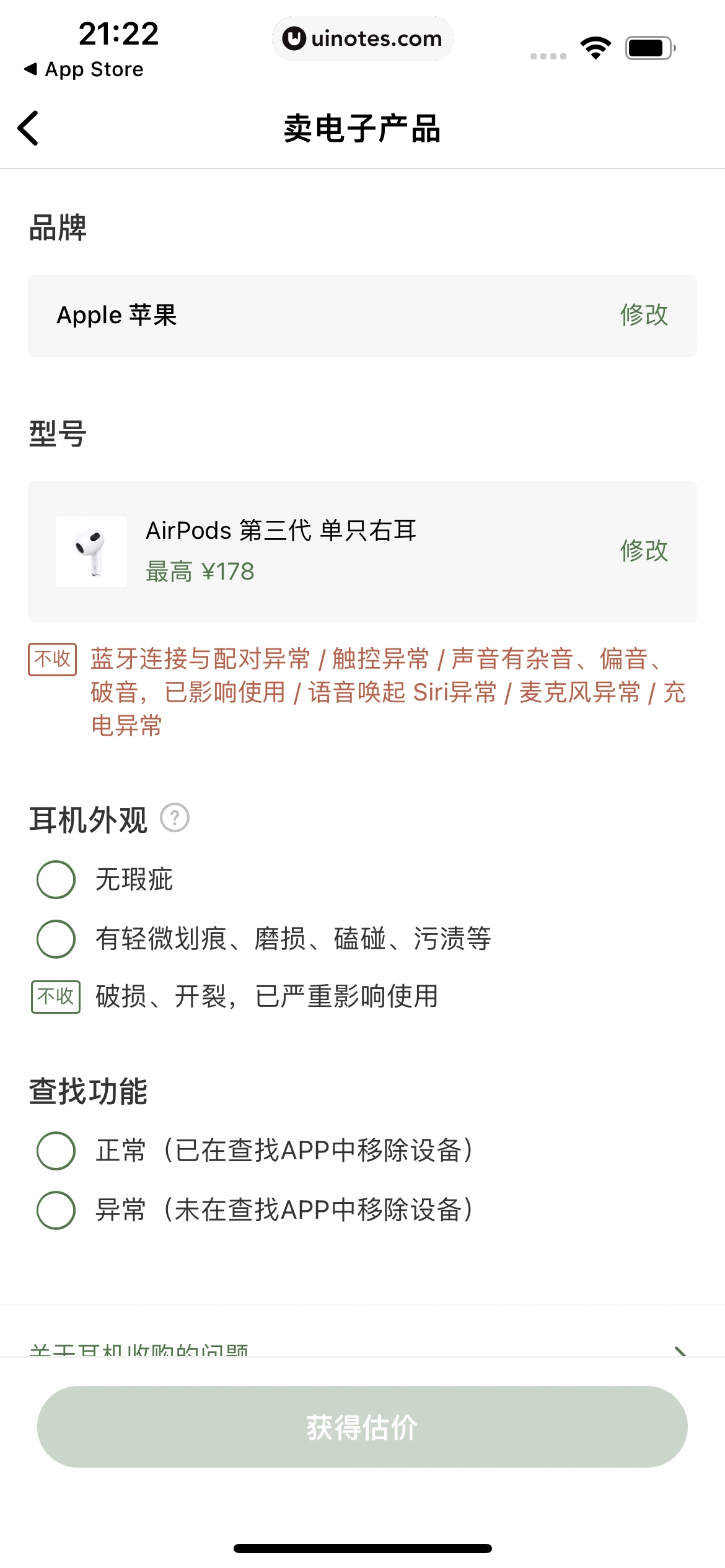Return to App Store via status bar
725x1568 pixels.
(x=84, y=69)
